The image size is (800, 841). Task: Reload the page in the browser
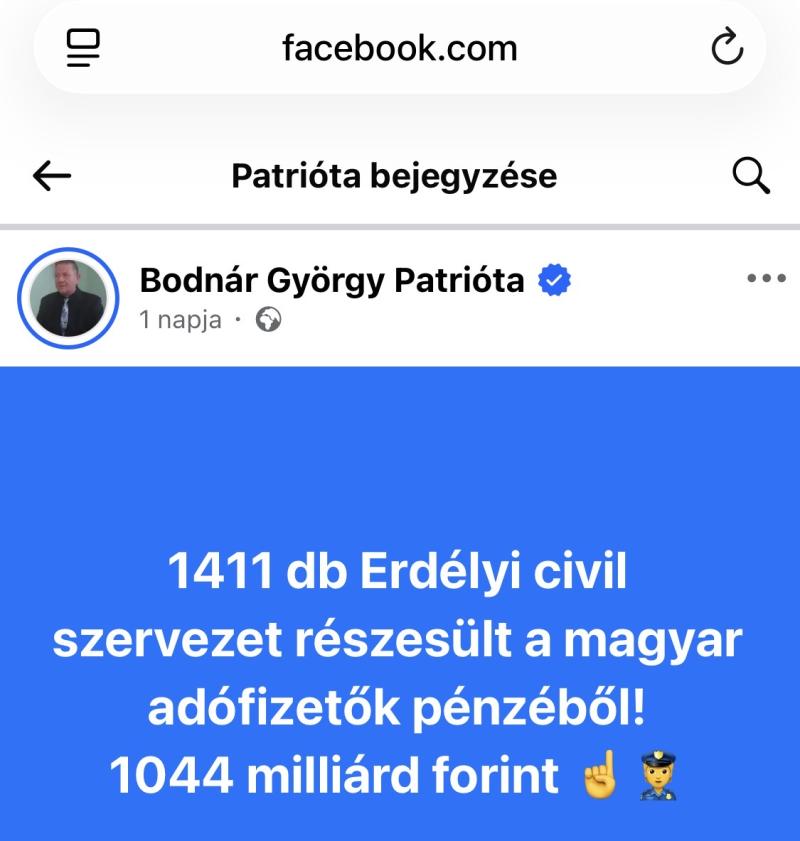tap(727, 47)
